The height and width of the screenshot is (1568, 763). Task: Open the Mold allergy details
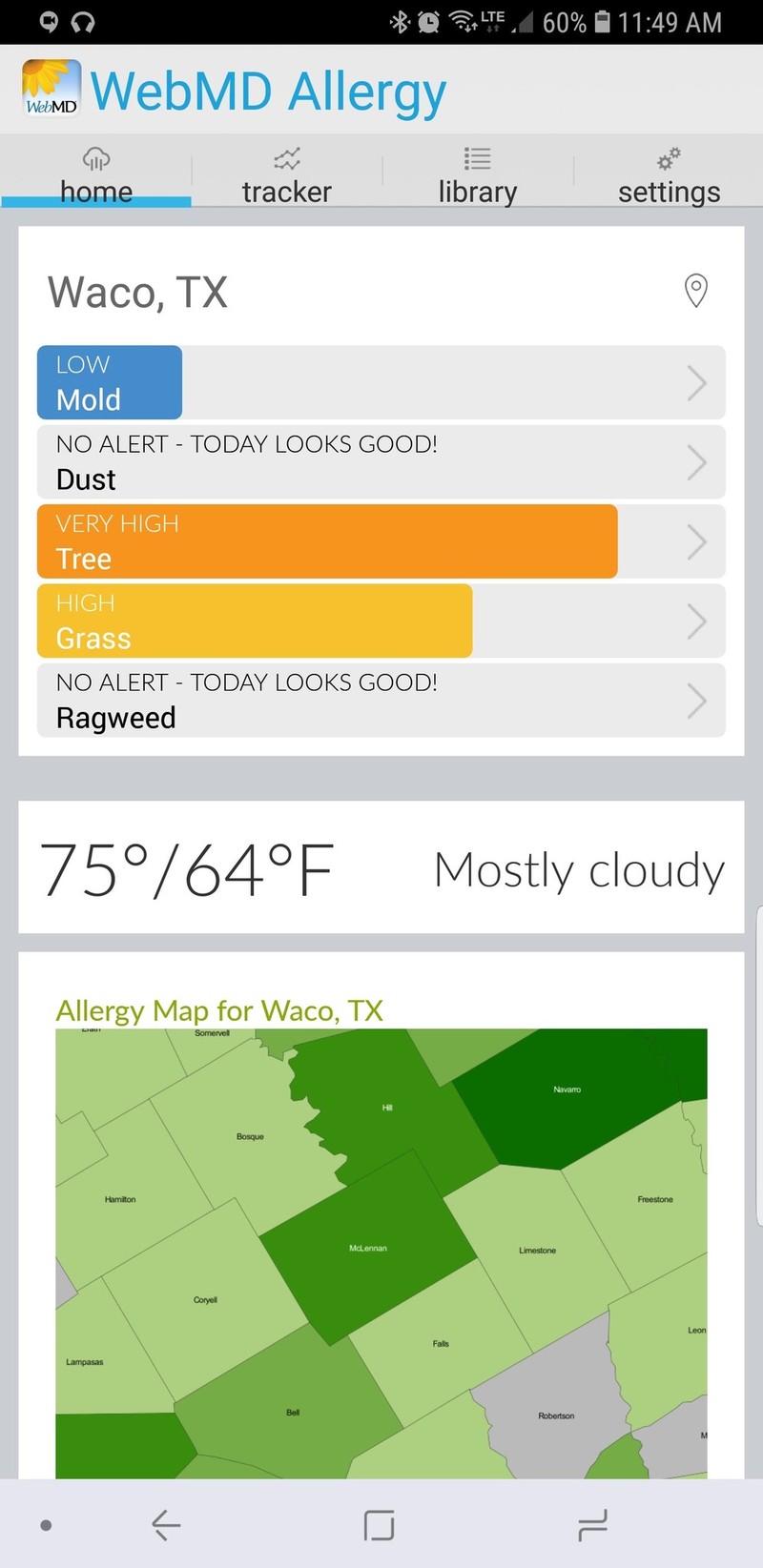[x=381, y=382]
